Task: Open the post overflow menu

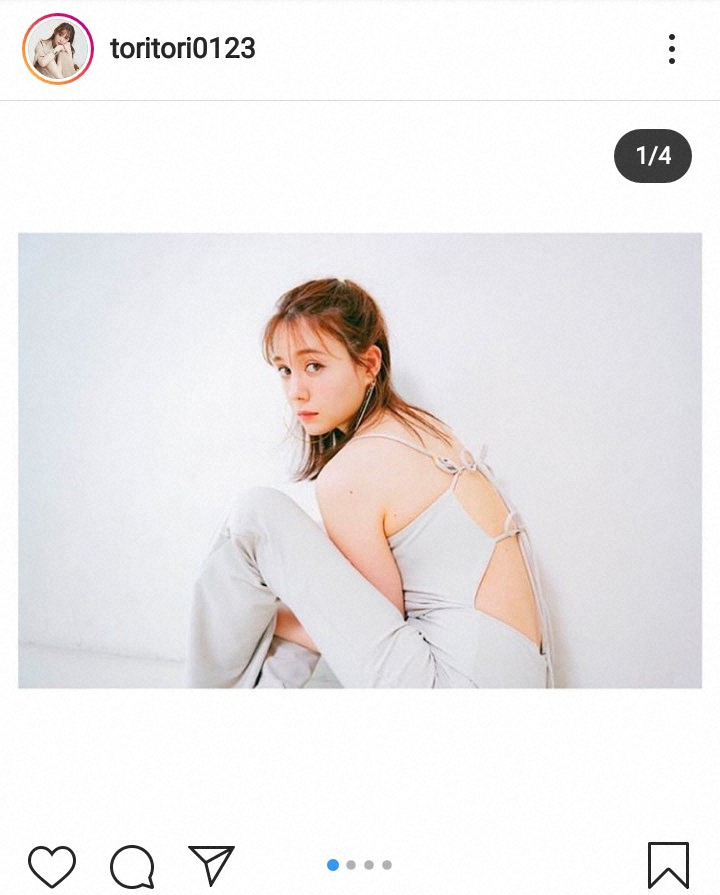Action: pyautogui.click(x=671, y=48)
